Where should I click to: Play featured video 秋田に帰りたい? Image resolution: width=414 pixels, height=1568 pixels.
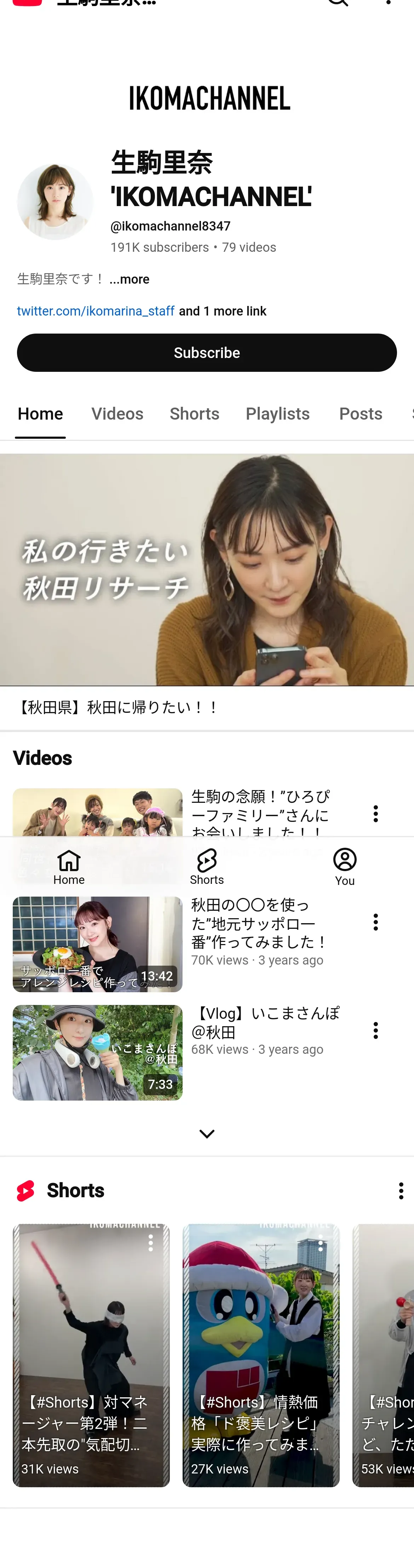(207, 569)
